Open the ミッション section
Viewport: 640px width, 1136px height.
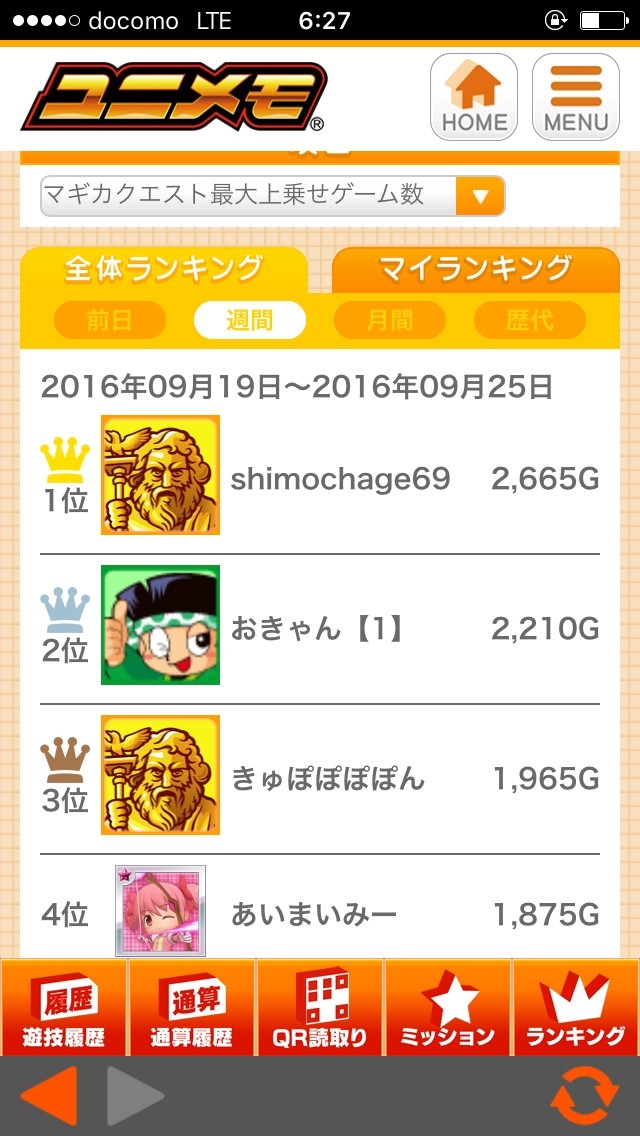[x=447, y=1007]
